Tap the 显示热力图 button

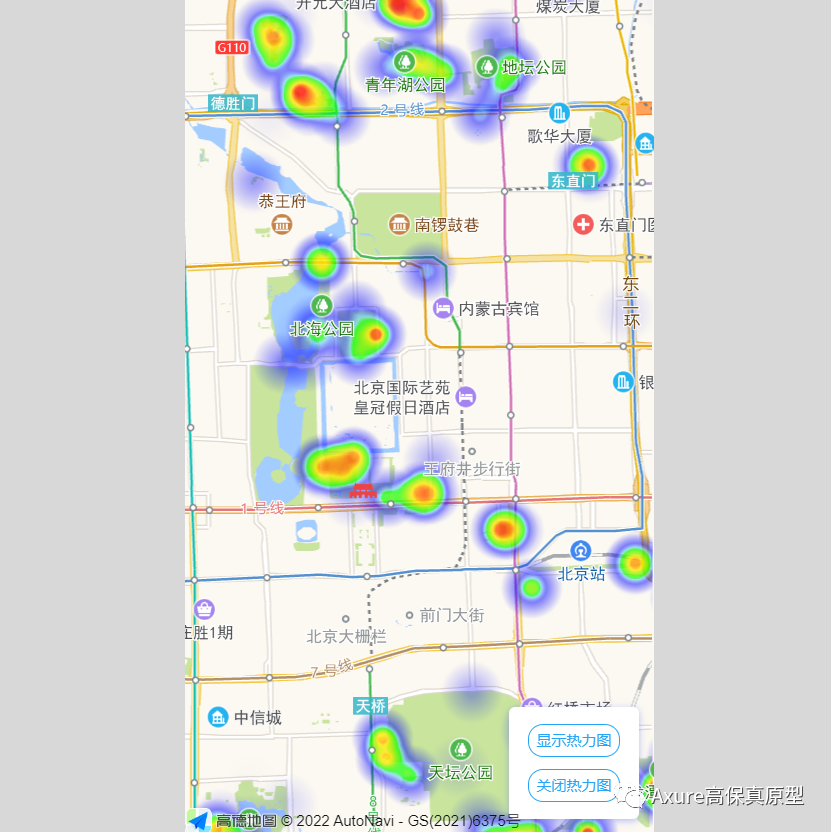[x=573, y=741]
